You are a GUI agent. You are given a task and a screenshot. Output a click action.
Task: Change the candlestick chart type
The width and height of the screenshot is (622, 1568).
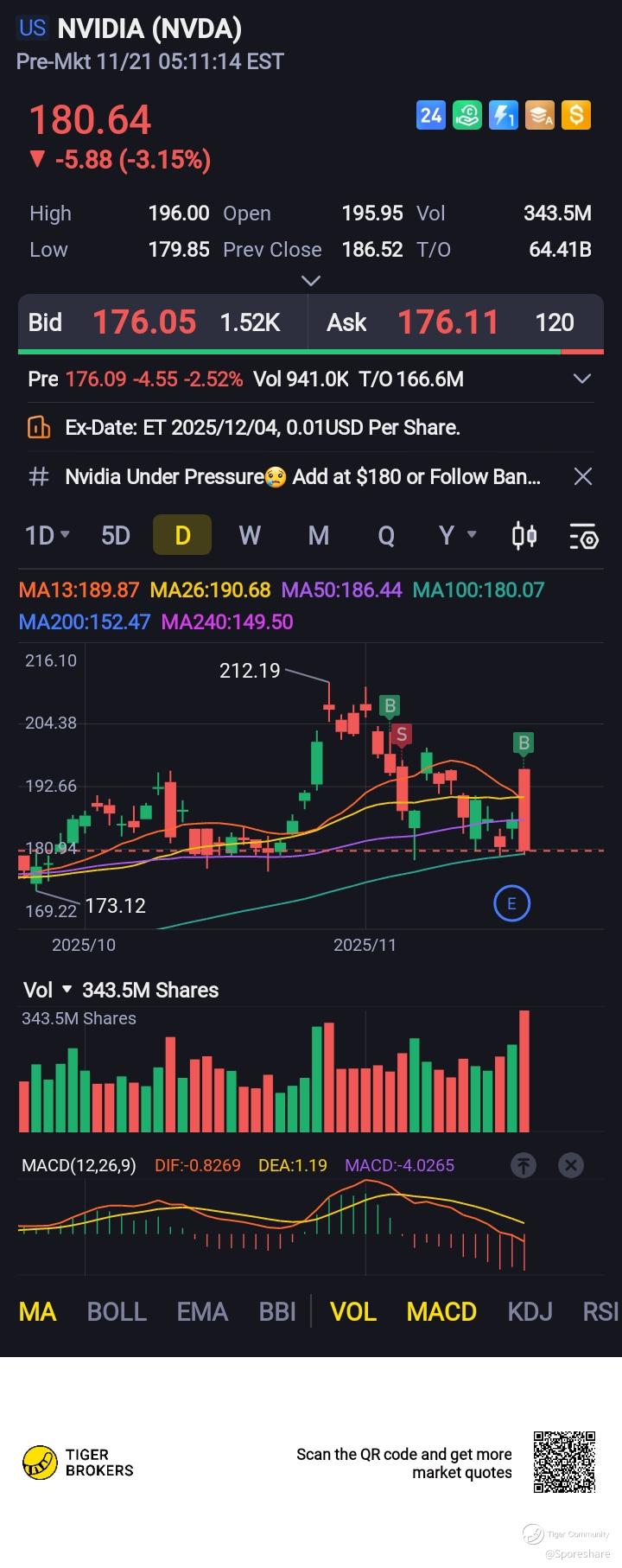coord(524,536)
